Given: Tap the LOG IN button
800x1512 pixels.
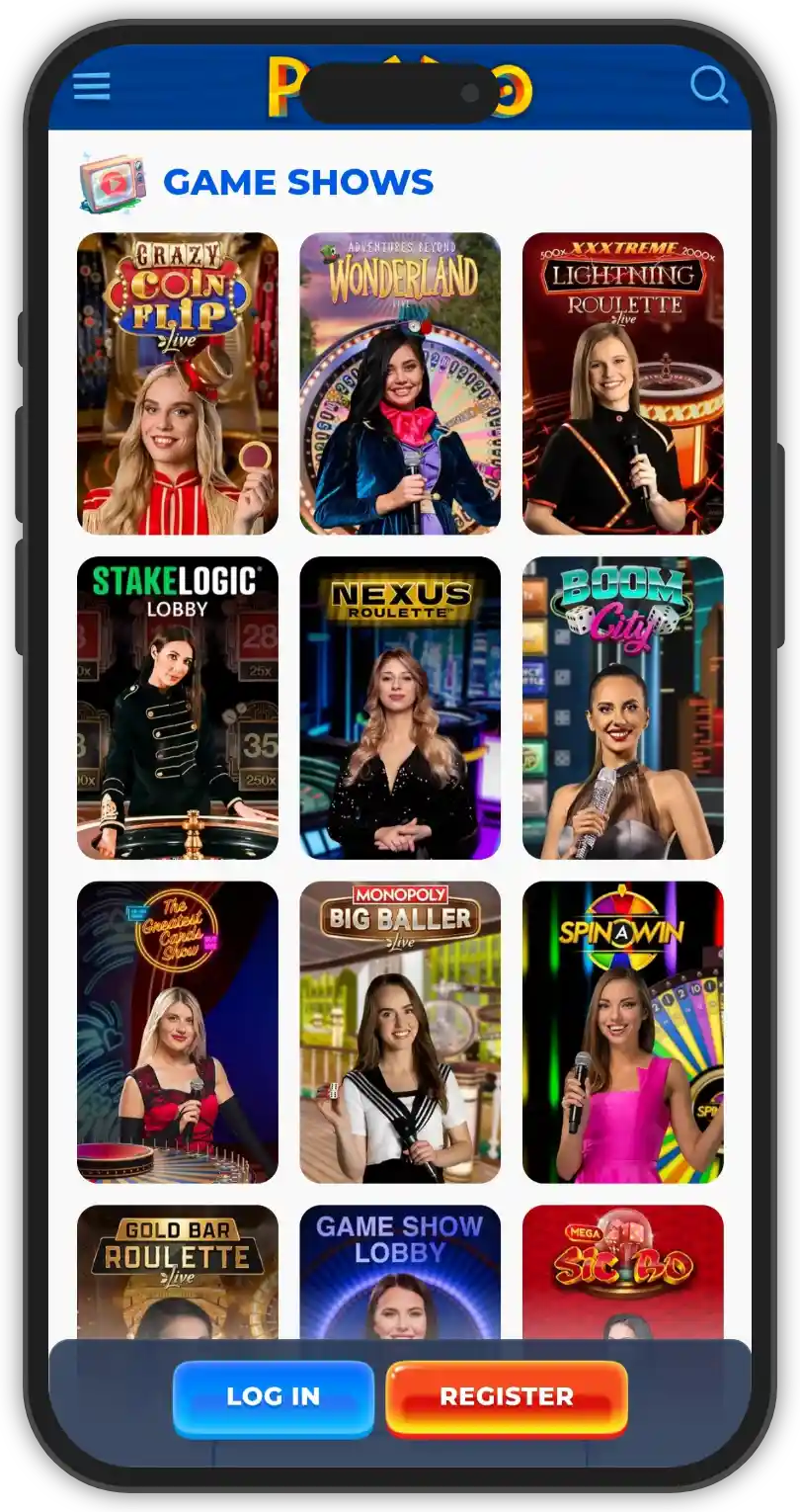Looking at the screenshot, I should [x=274, y=1396].
